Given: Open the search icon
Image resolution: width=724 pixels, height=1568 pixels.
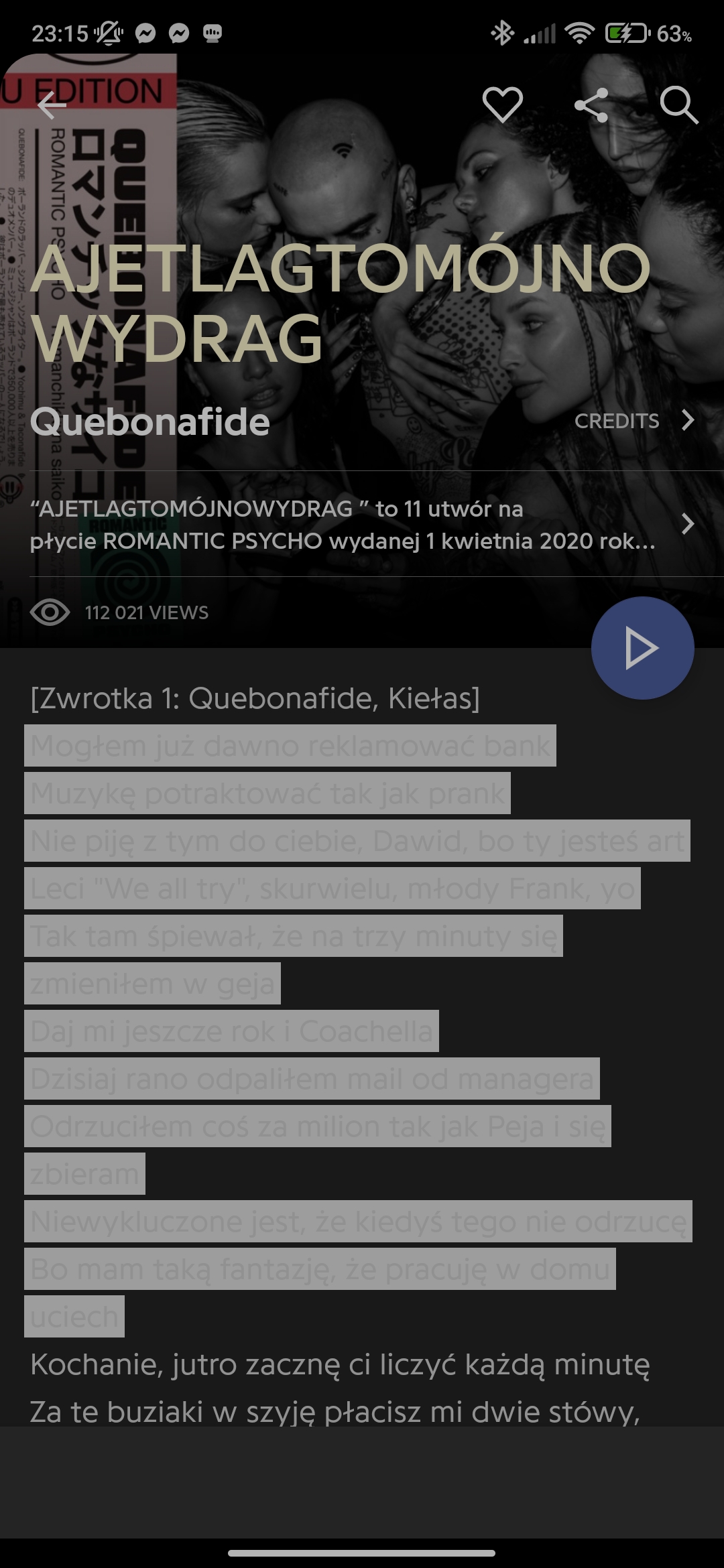Looking at the screenshot, I should (678, 105).
